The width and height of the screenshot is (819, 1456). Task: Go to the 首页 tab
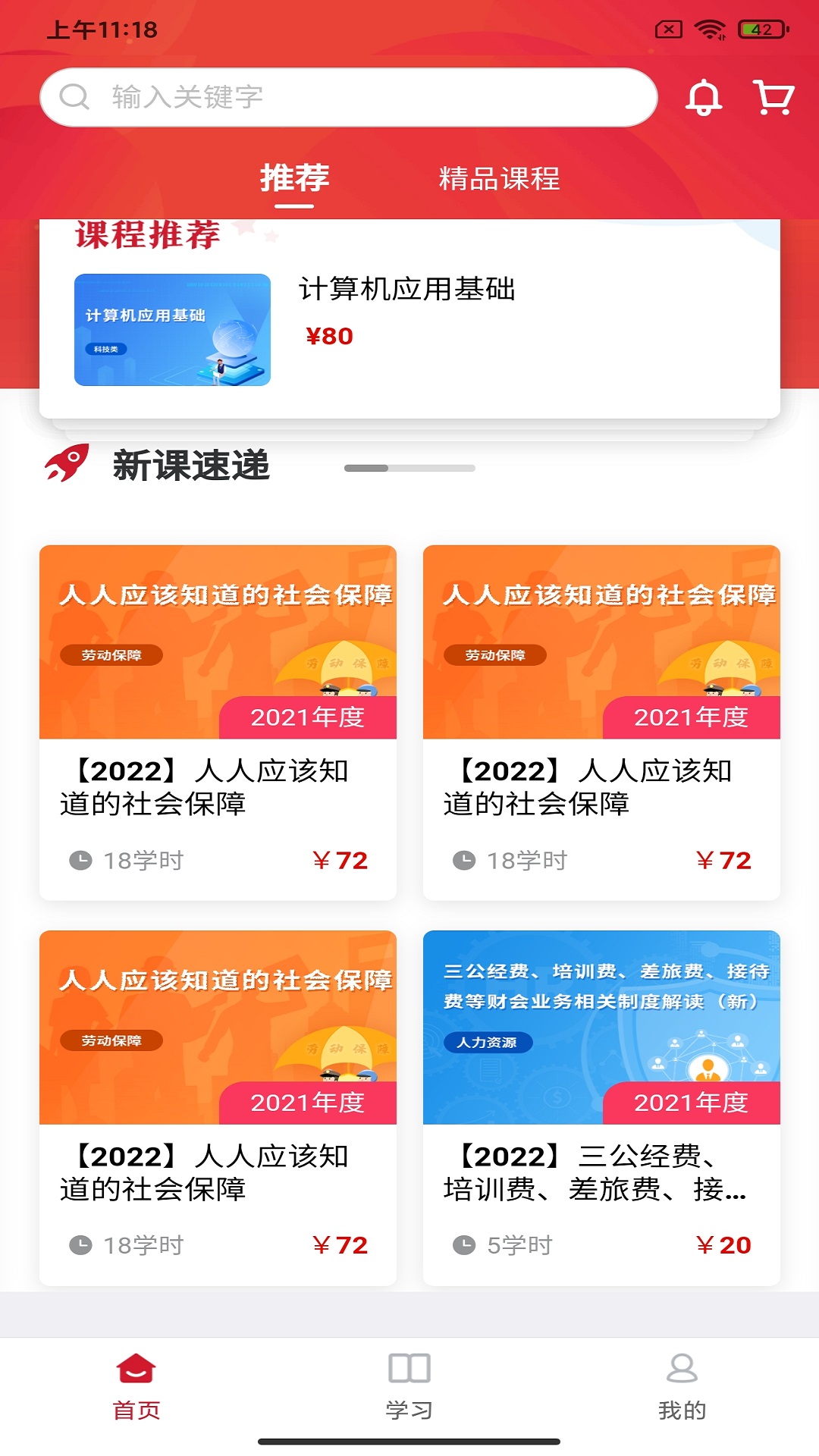136,1386
